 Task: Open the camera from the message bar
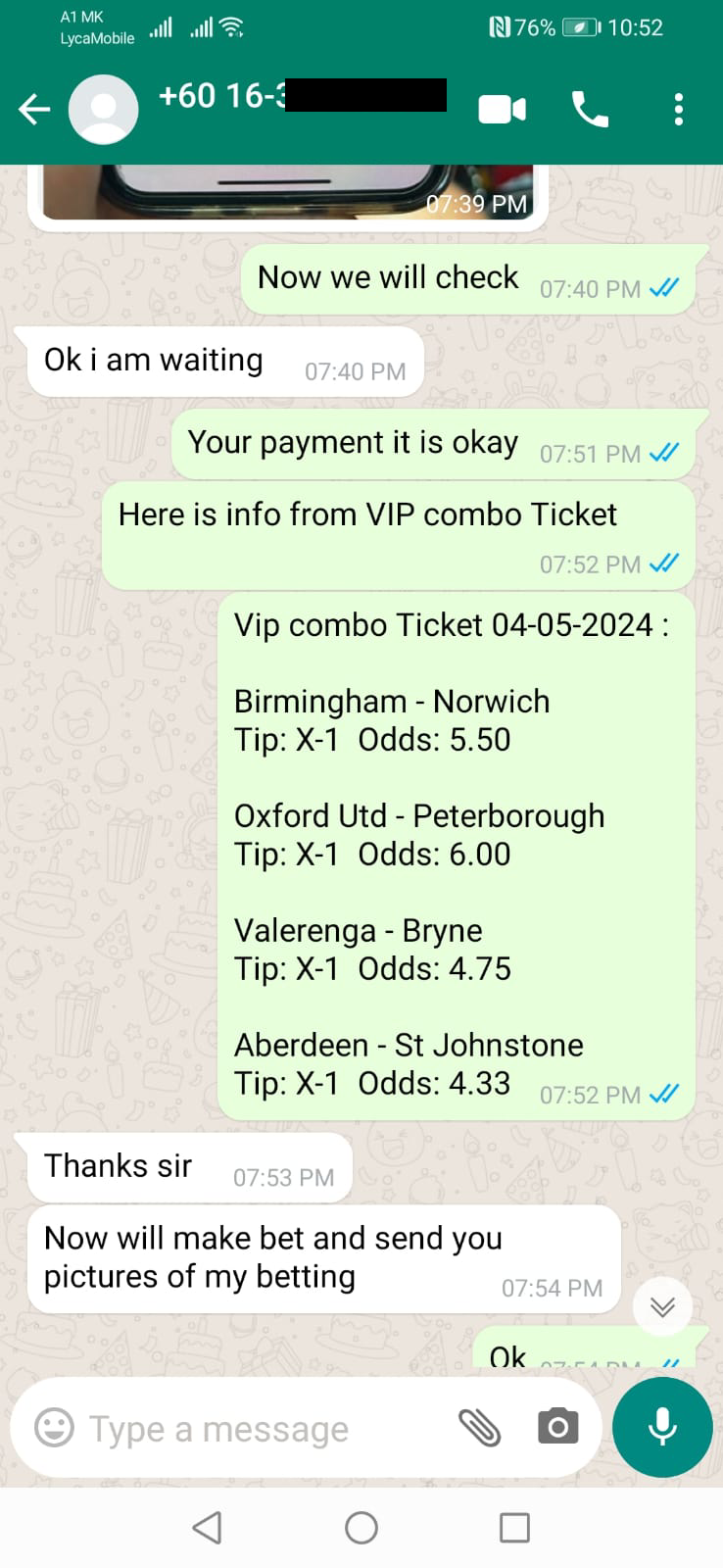557,1427
